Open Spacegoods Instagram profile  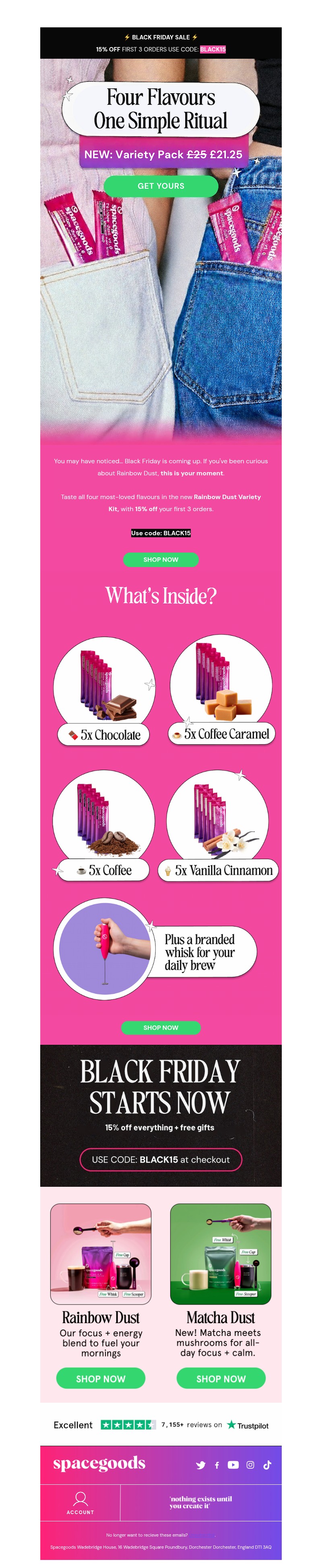[250, 1465]
